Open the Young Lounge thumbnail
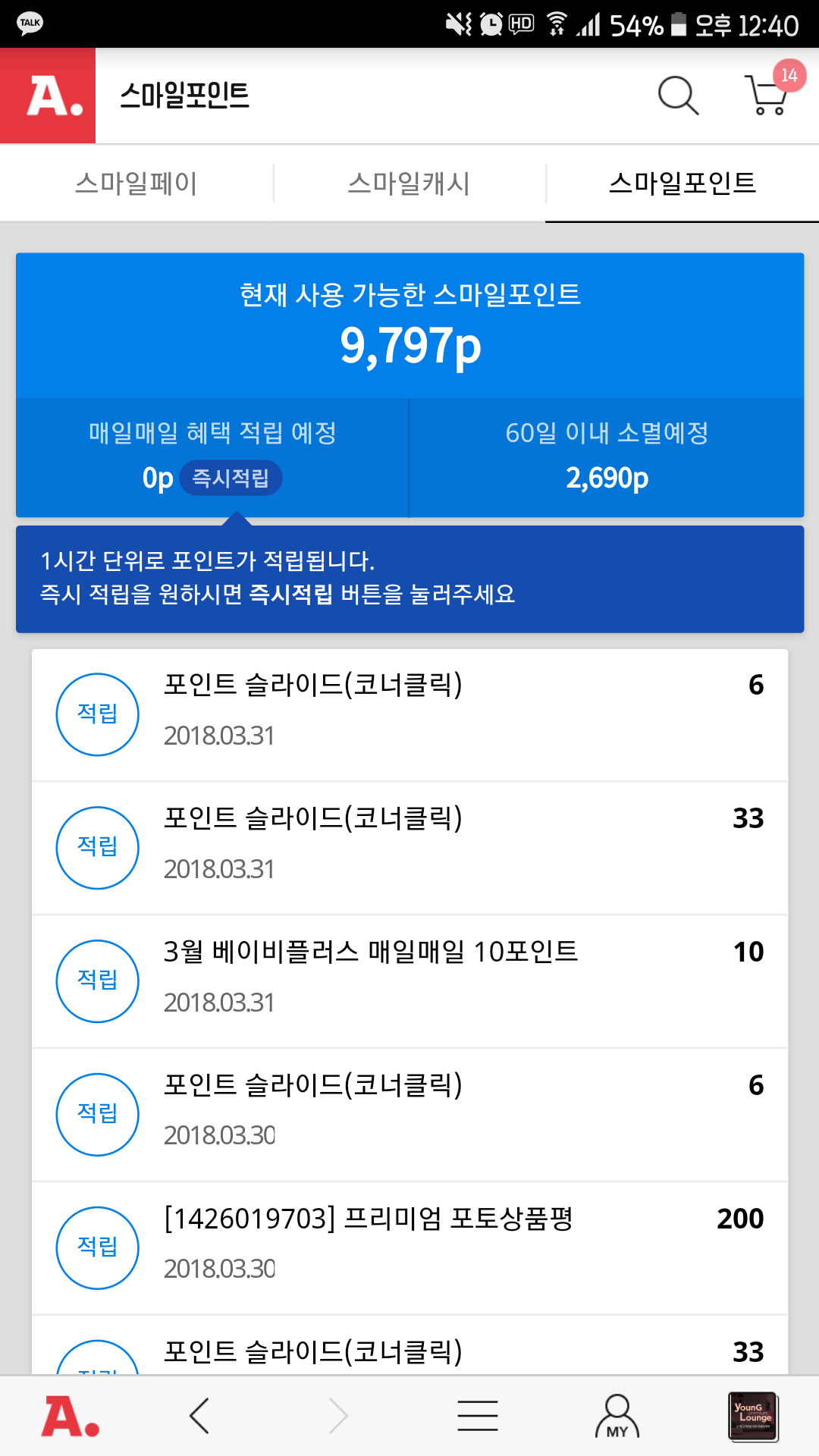The image size is (819, 1456). tap(752, 1416)
